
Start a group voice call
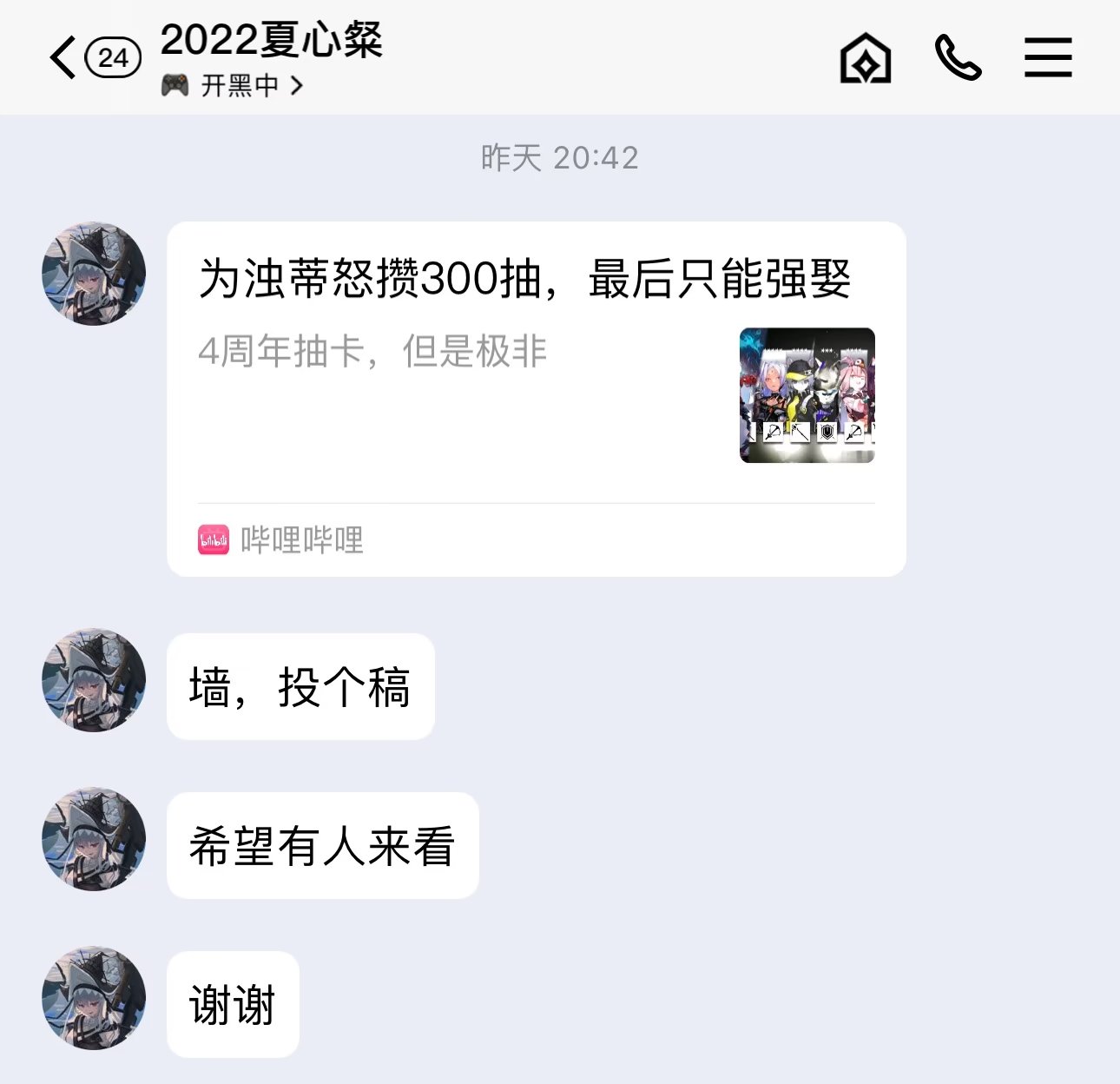pos(958,58)
